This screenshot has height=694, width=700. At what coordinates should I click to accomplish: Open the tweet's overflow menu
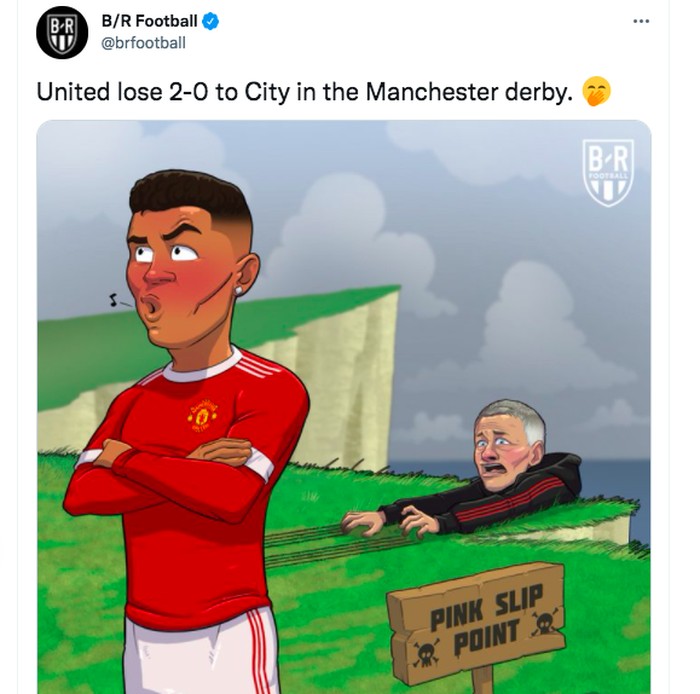tap(641, 21)
